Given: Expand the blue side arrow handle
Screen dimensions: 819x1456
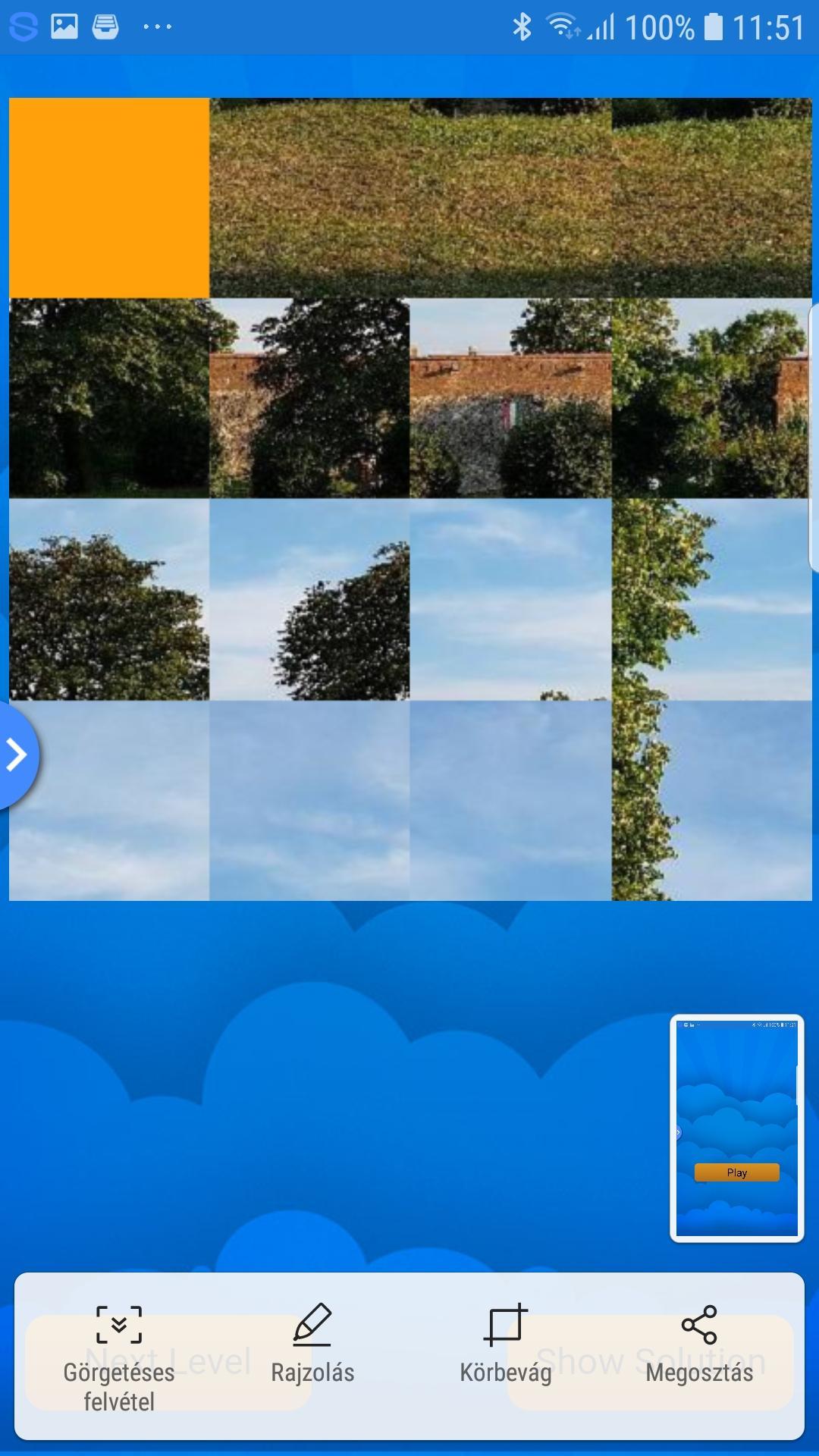Looking at the screenshot, I should click(17, 755).
